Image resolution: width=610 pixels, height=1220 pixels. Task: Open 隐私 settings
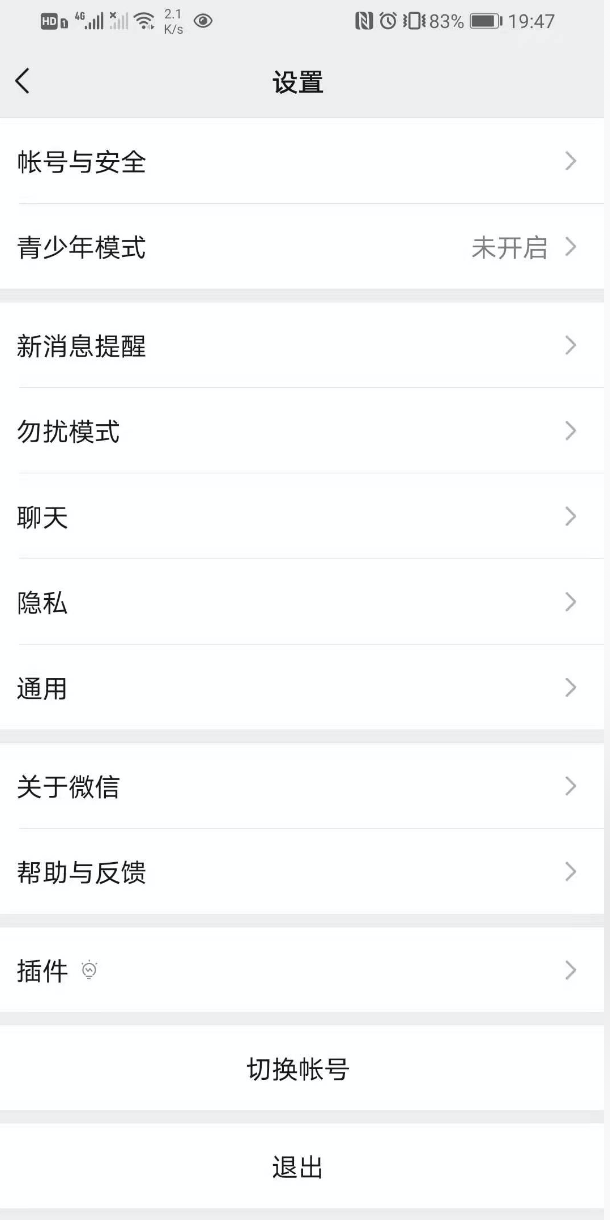(300, 602)
